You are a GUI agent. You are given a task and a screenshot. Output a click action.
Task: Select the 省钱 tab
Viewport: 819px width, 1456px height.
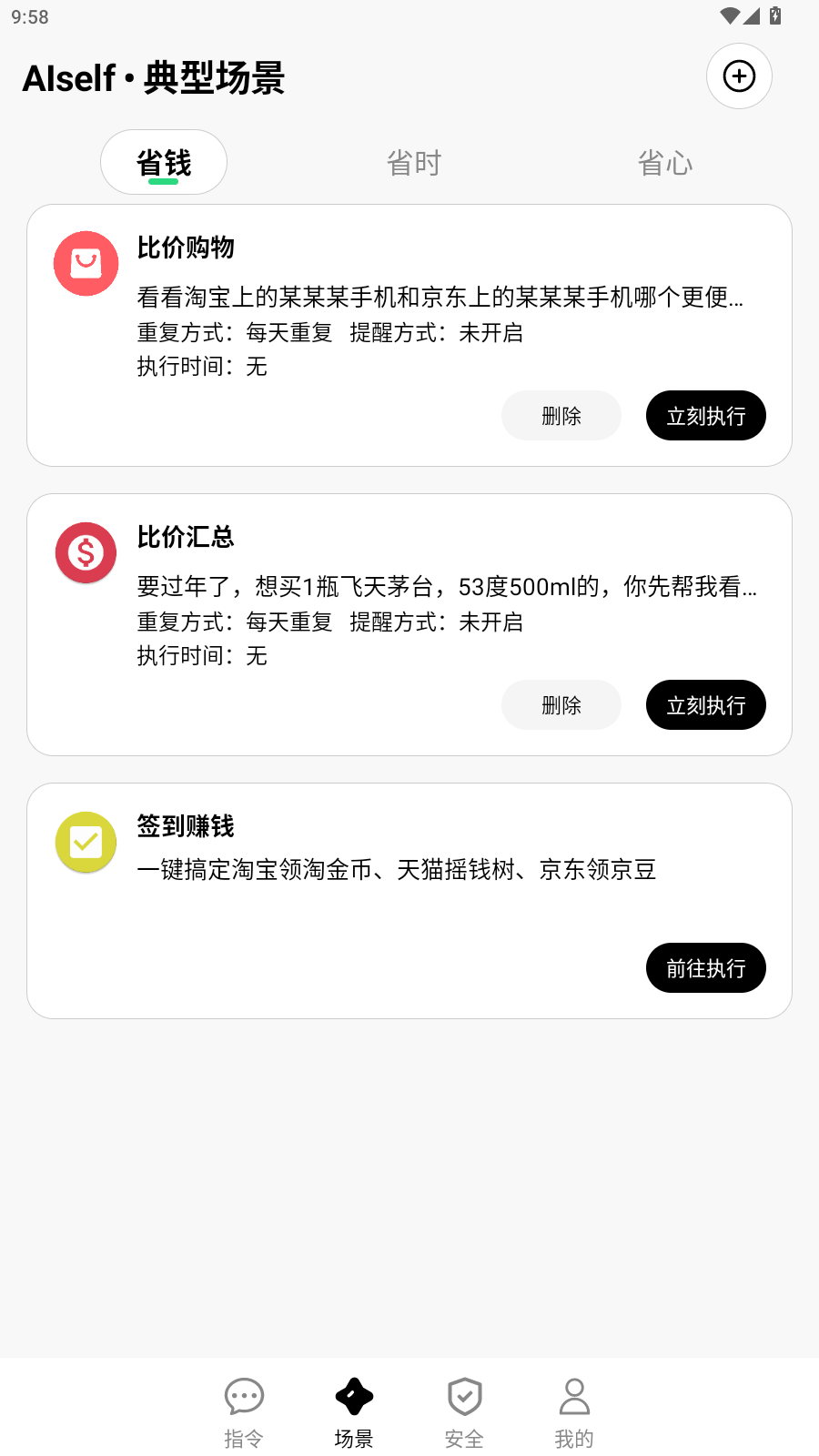click(x=164, y=162)
